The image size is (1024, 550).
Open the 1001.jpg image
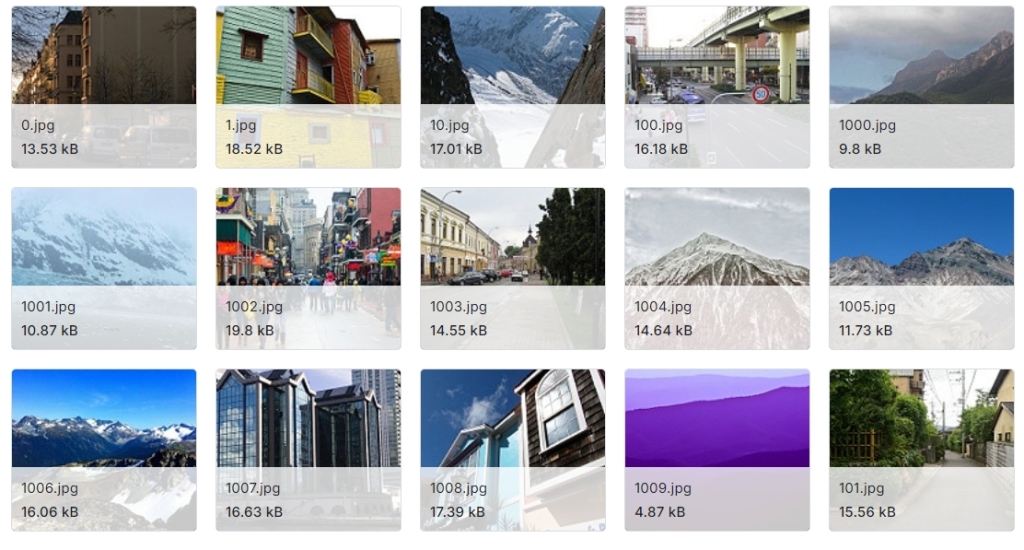coord(104,268)
